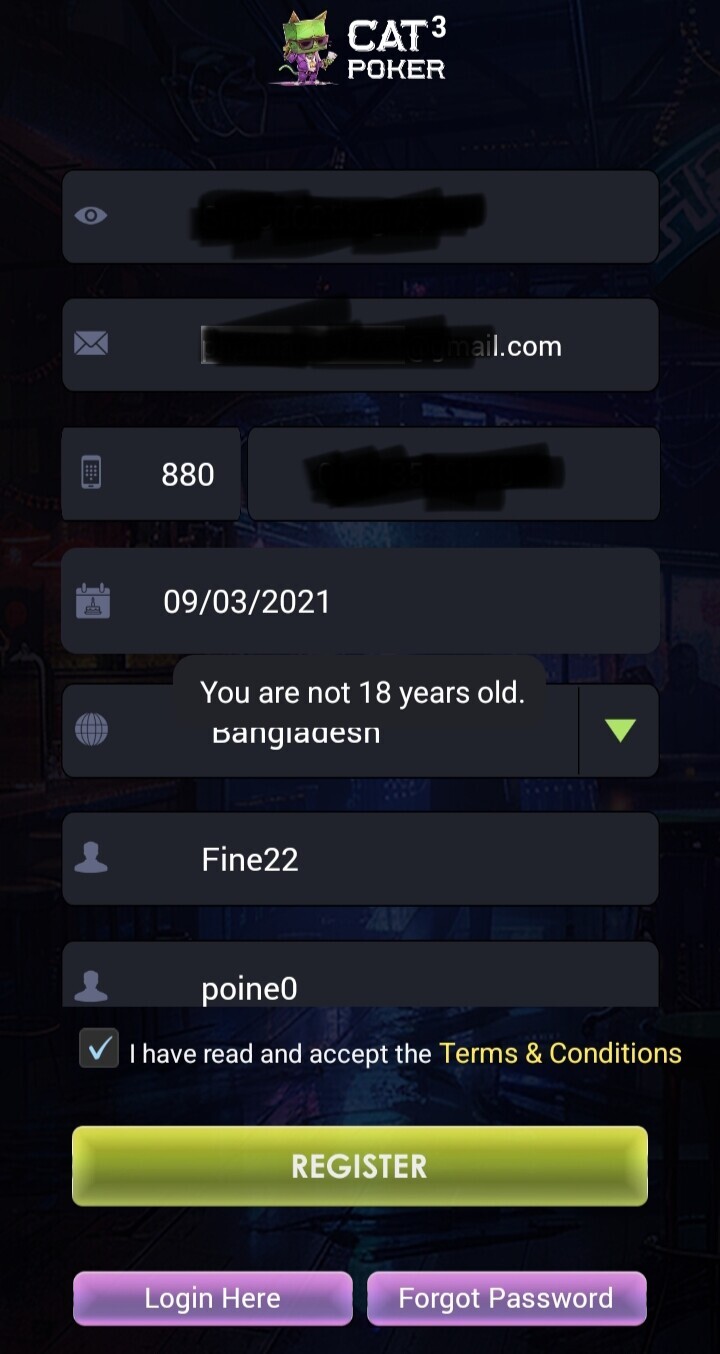Expand the country dropdown arrow

pos(620,731)
